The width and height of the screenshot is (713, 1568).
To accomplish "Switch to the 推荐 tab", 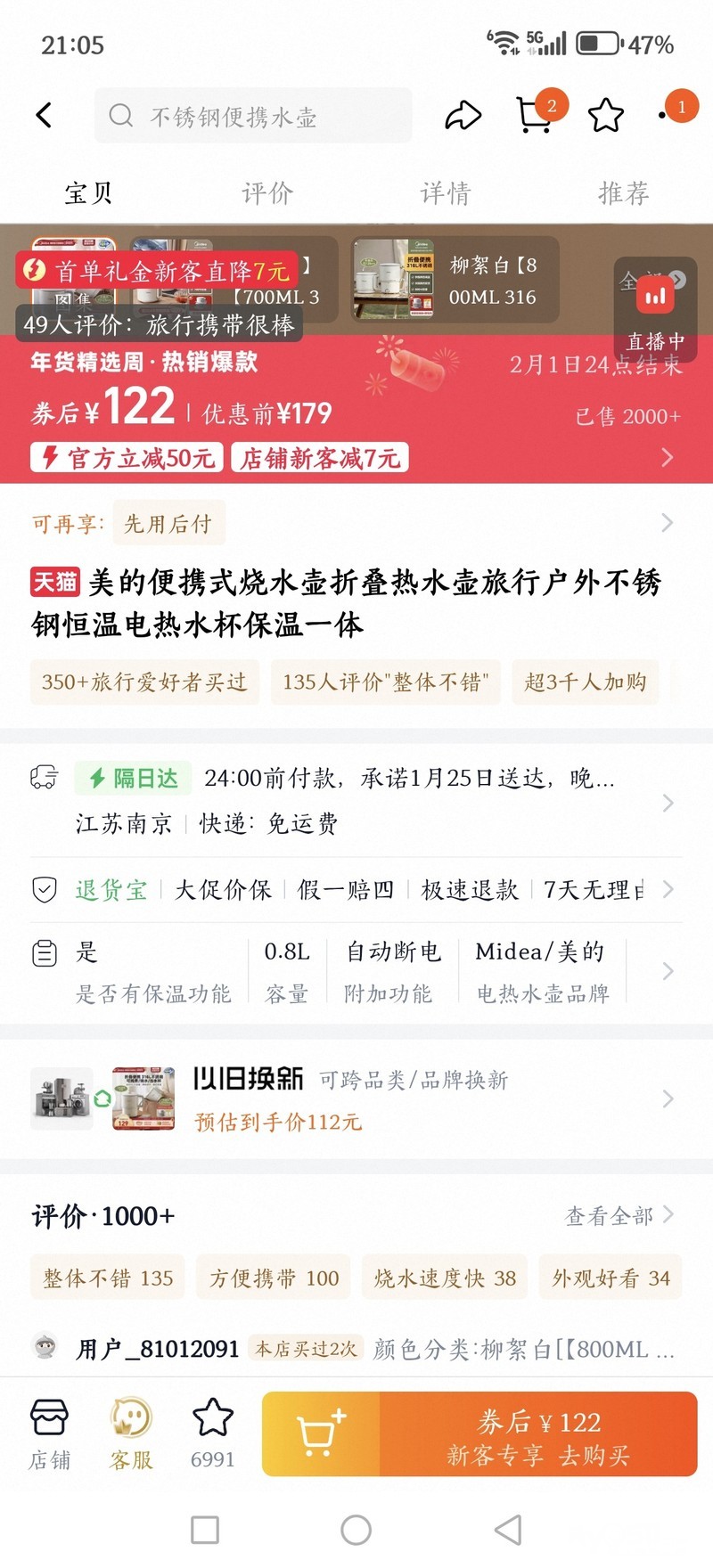I will (x=624, y=192).
